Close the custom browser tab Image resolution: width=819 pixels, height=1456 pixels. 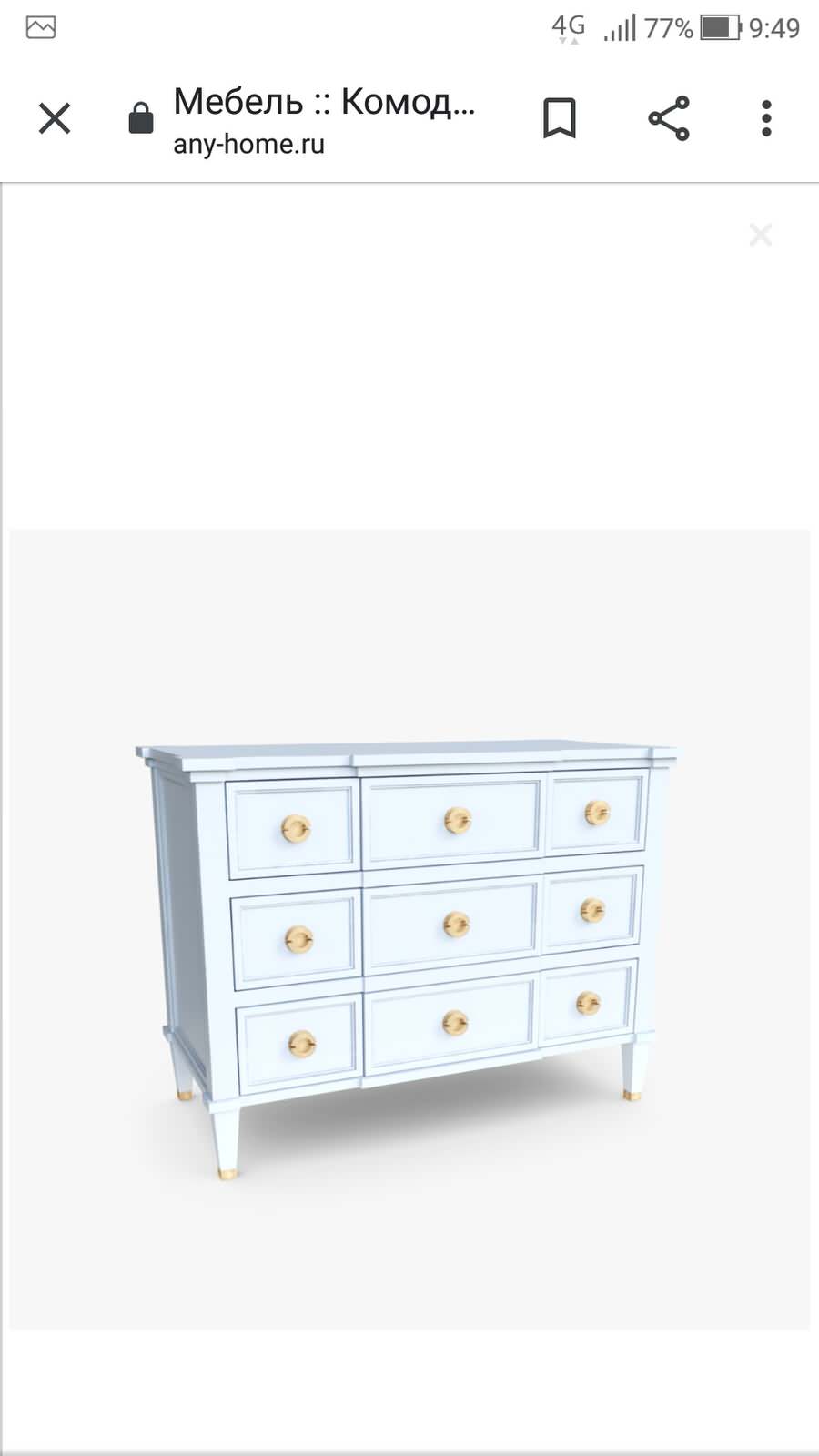pyautogui.click(x=55, y=118)
